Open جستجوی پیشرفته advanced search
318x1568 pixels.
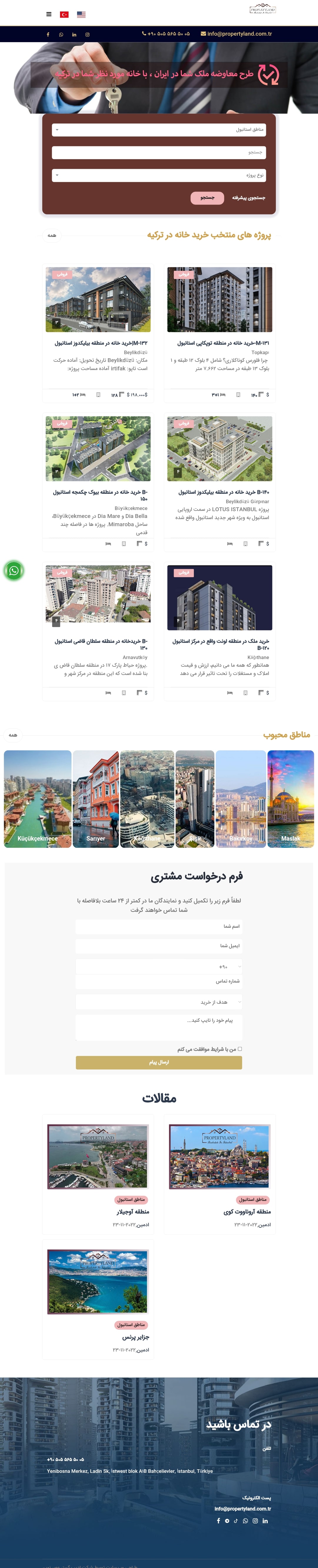(248, 198)
